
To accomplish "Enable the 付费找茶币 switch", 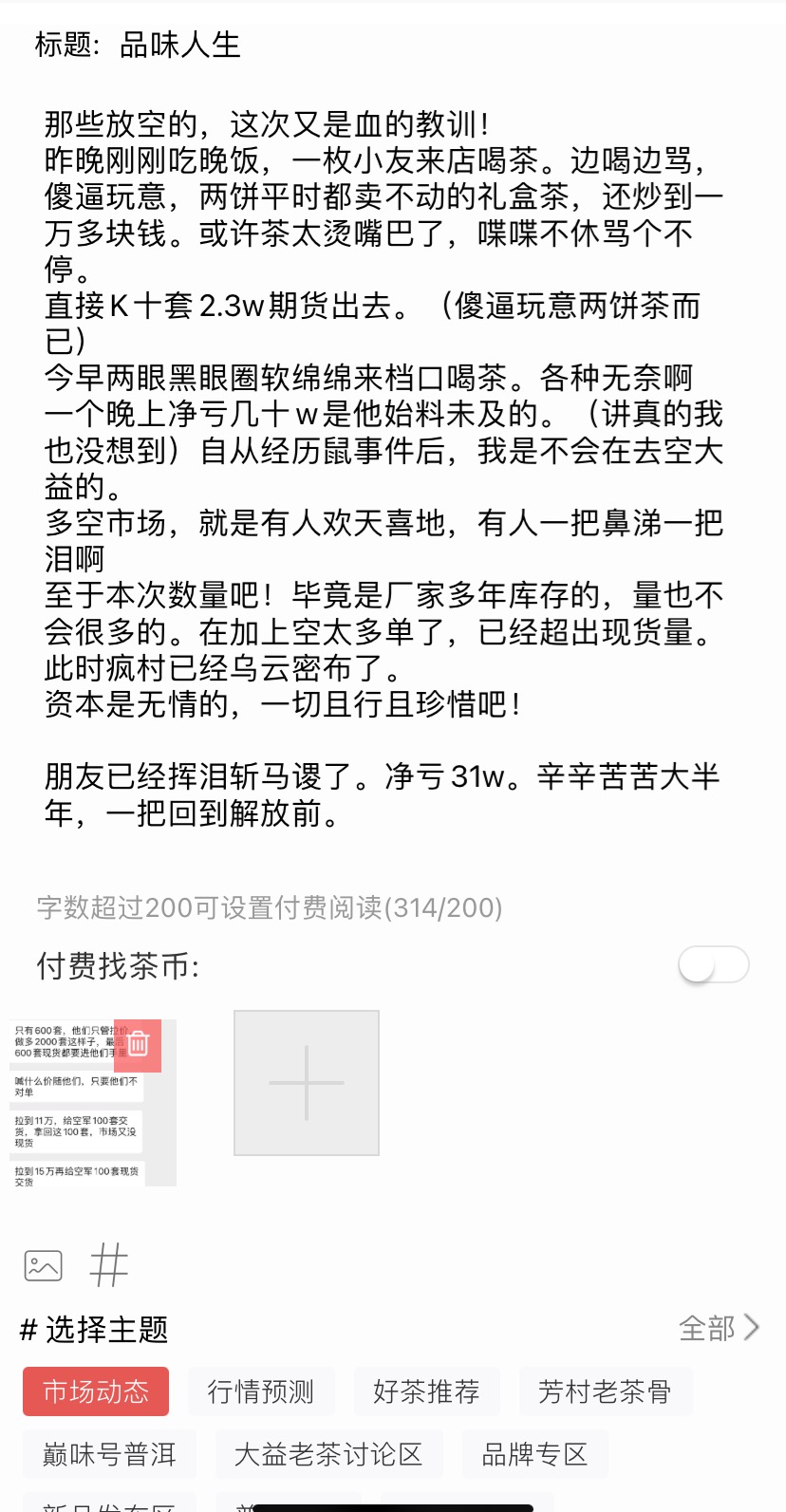I will 714,965.
